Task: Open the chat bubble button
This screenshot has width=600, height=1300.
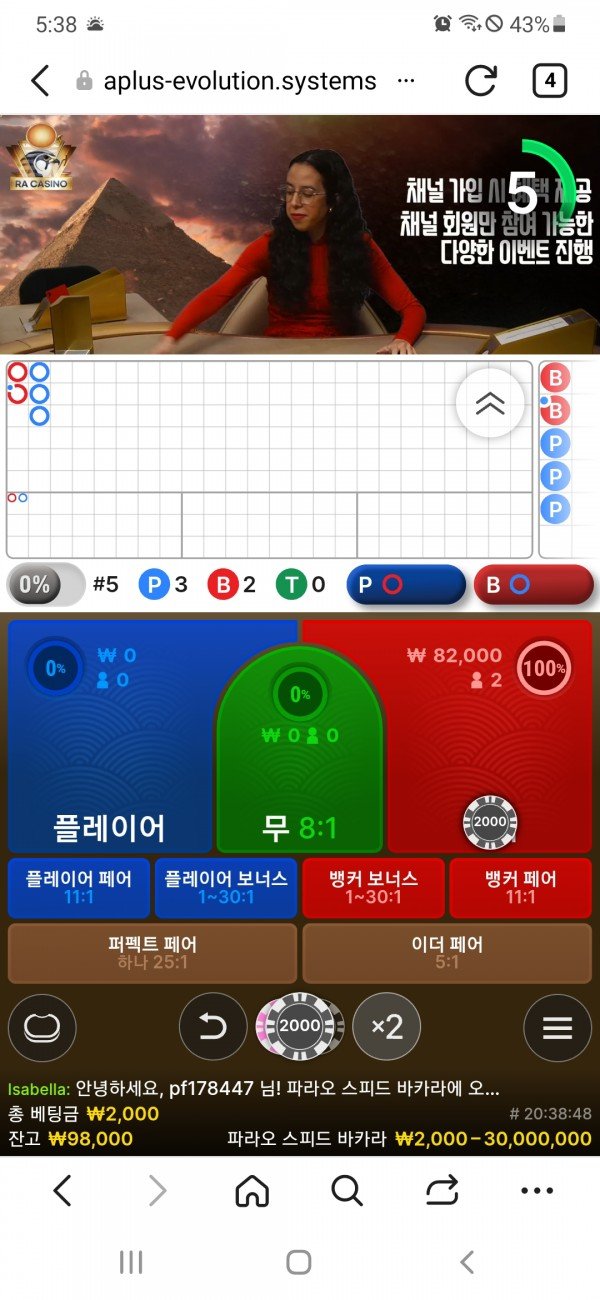Action: coord(42,1027)
